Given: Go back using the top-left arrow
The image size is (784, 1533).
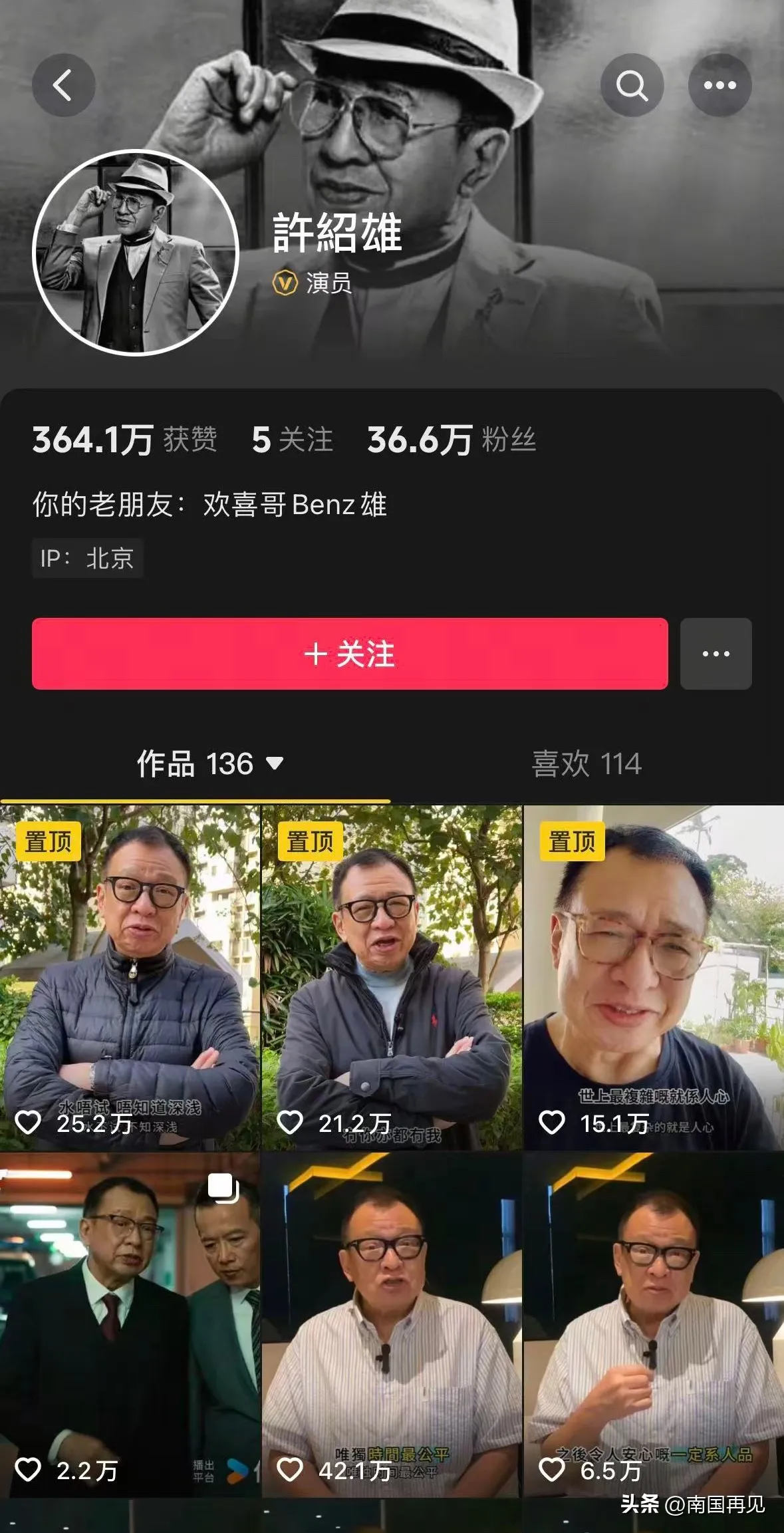Looking at the screenshot, I should tap(63, 86).
